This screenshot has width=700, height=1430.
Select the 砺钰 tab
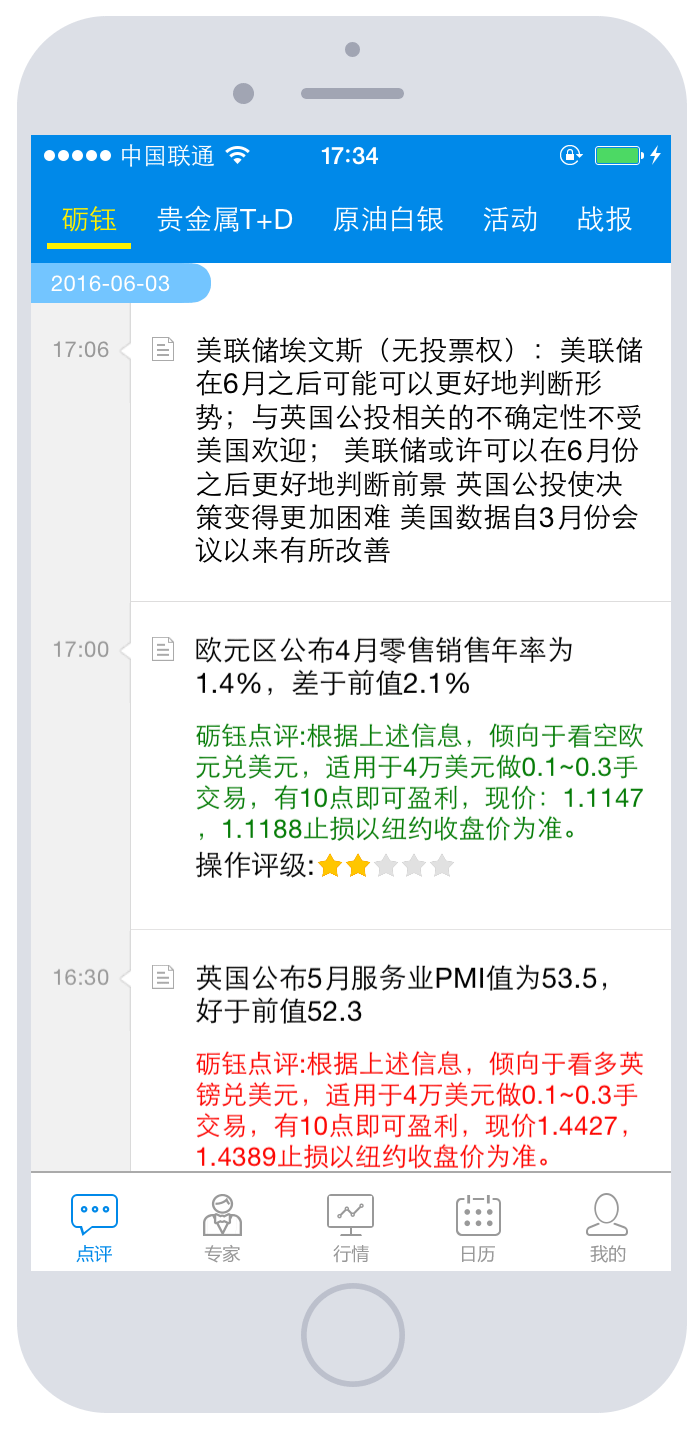89,219
